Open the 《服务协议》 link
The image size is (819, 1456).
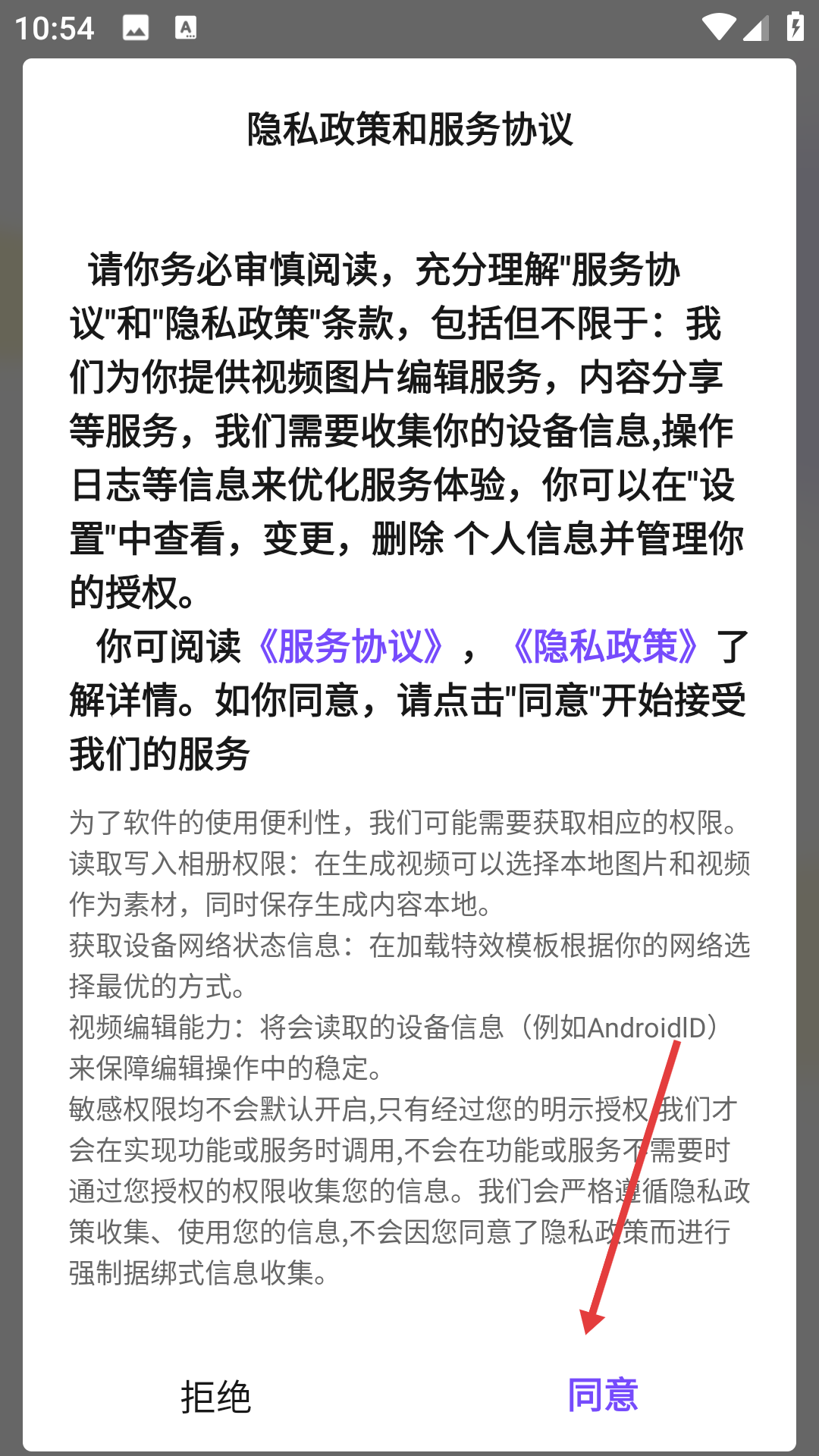[350, 646]
